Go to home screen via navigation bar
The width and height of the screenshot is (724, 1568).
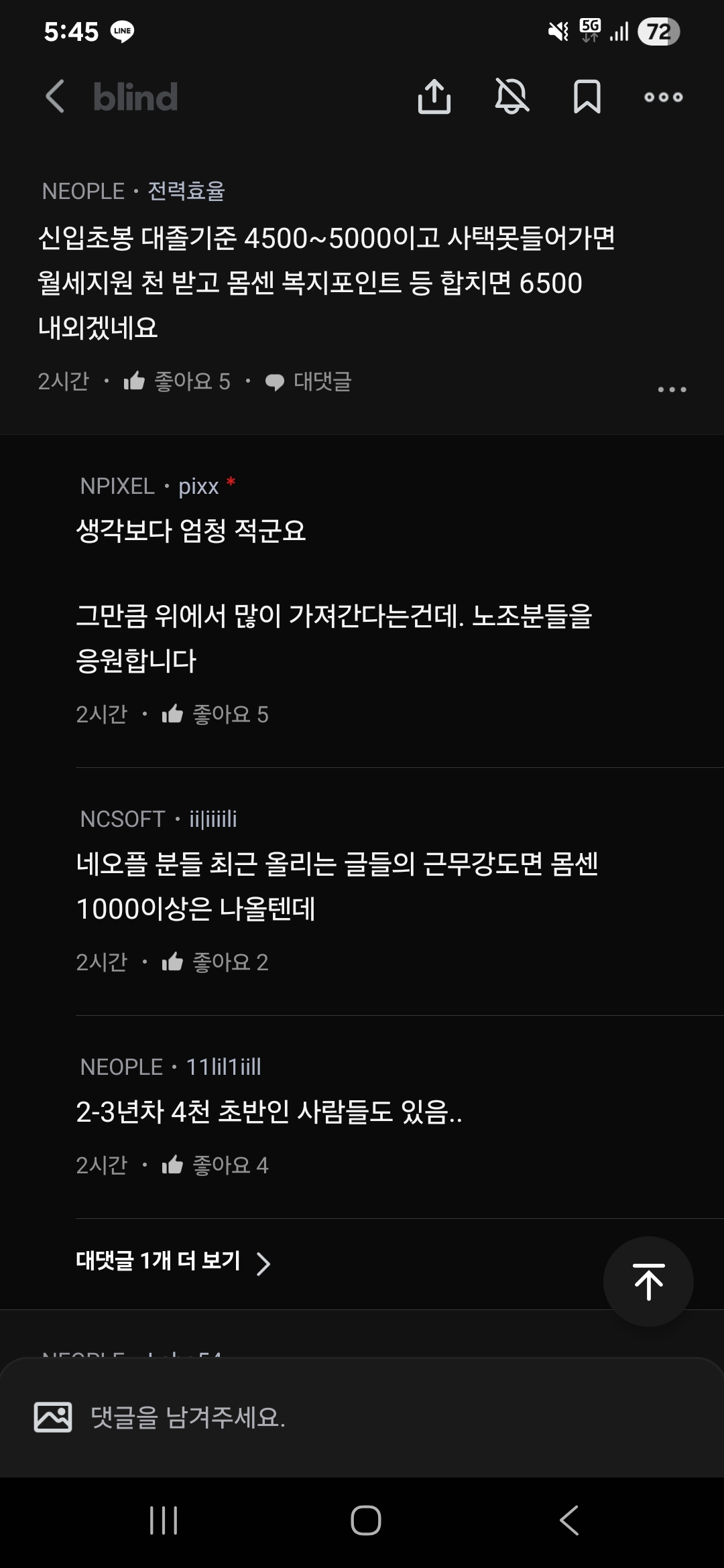[365, 1520]
